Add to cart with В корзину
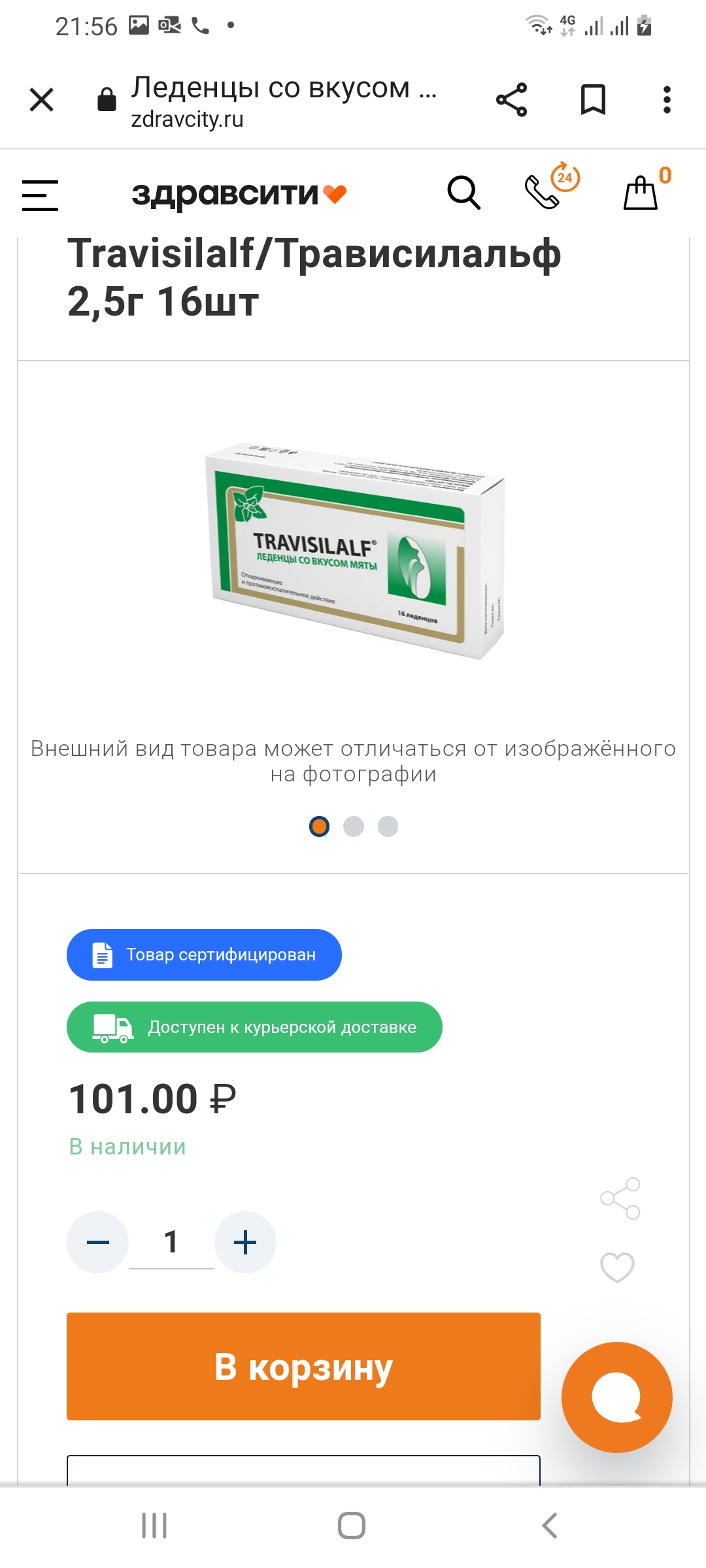The width and height of the screenshot is (706, 1568). pos(303,1366)
